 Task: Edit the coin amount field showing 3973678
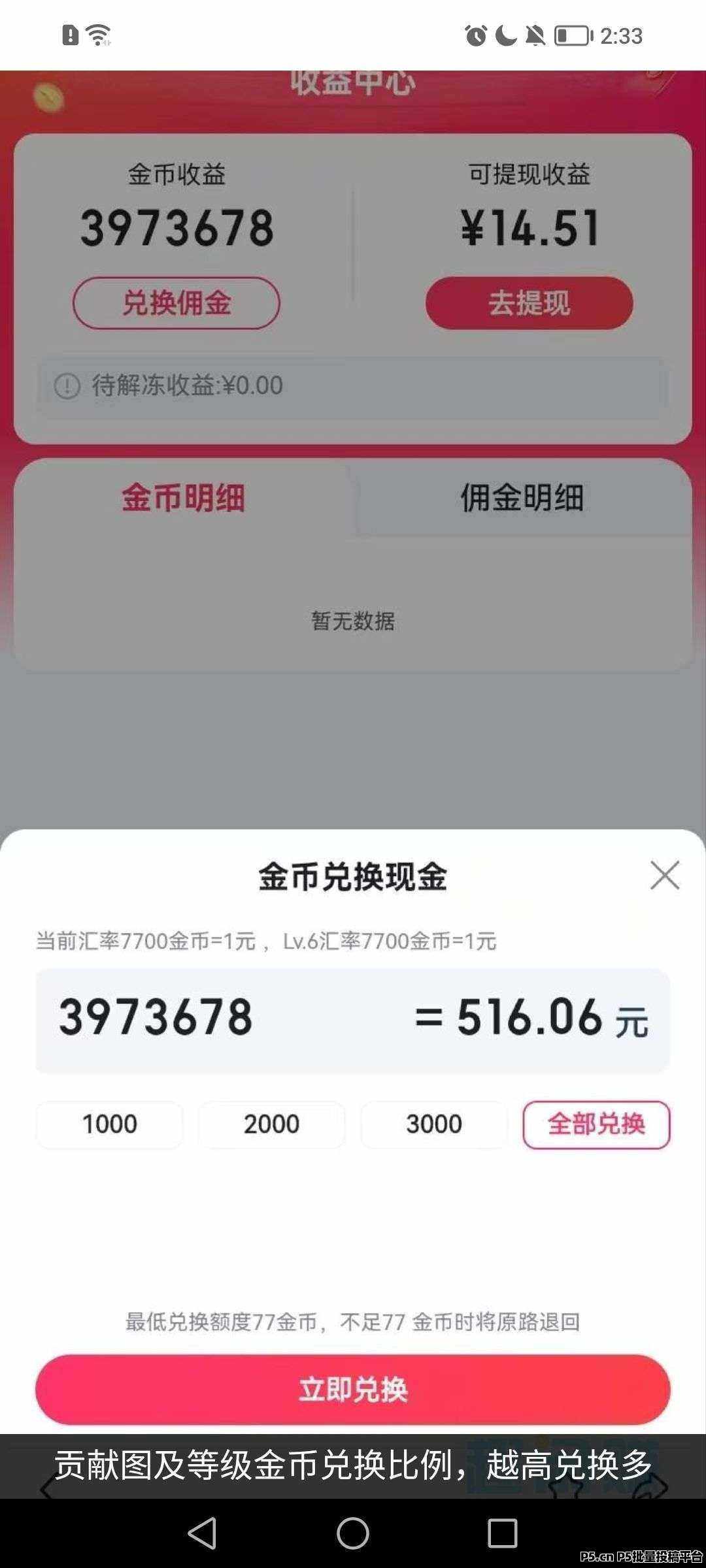coord(156,1017)
